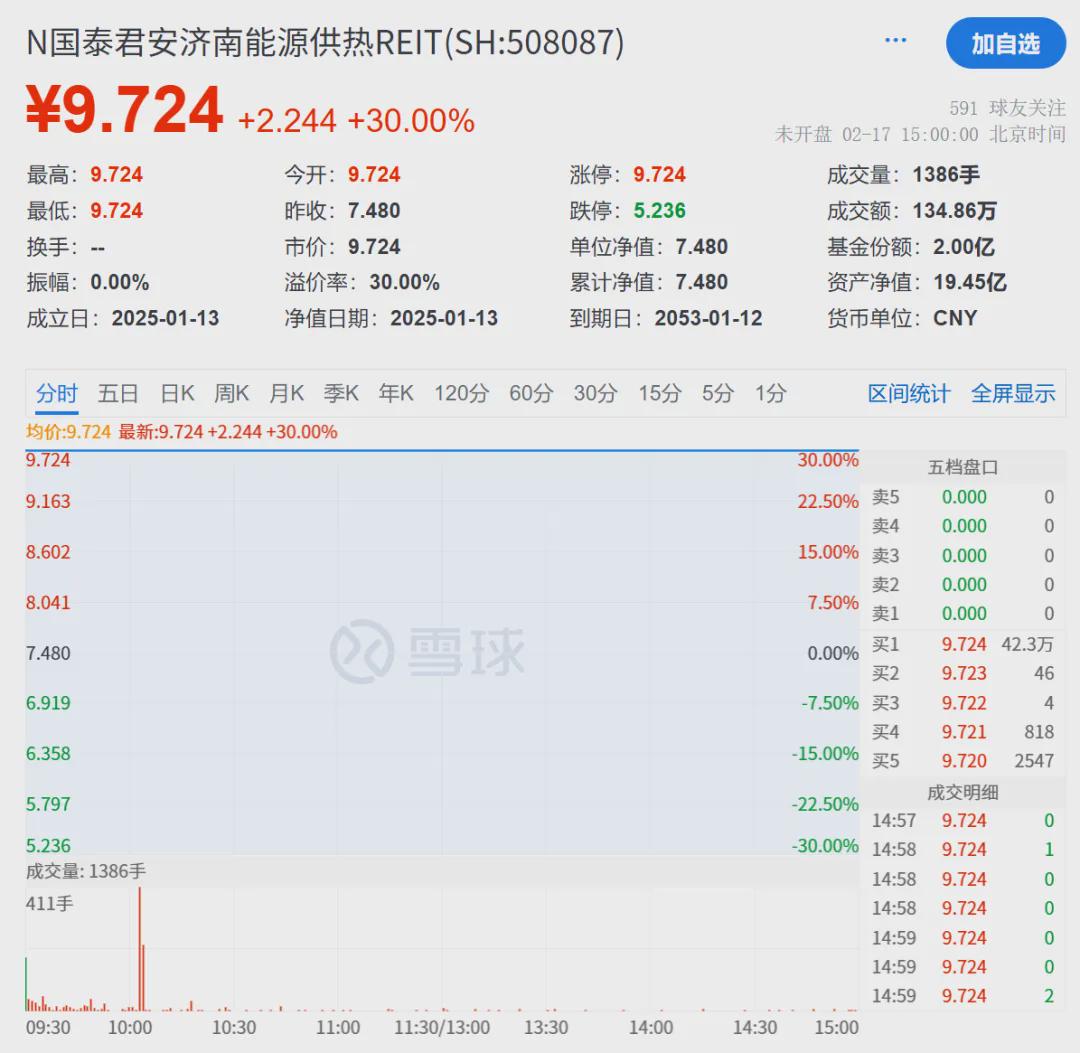Switch to the 五日 chart tab

[118, 393]
